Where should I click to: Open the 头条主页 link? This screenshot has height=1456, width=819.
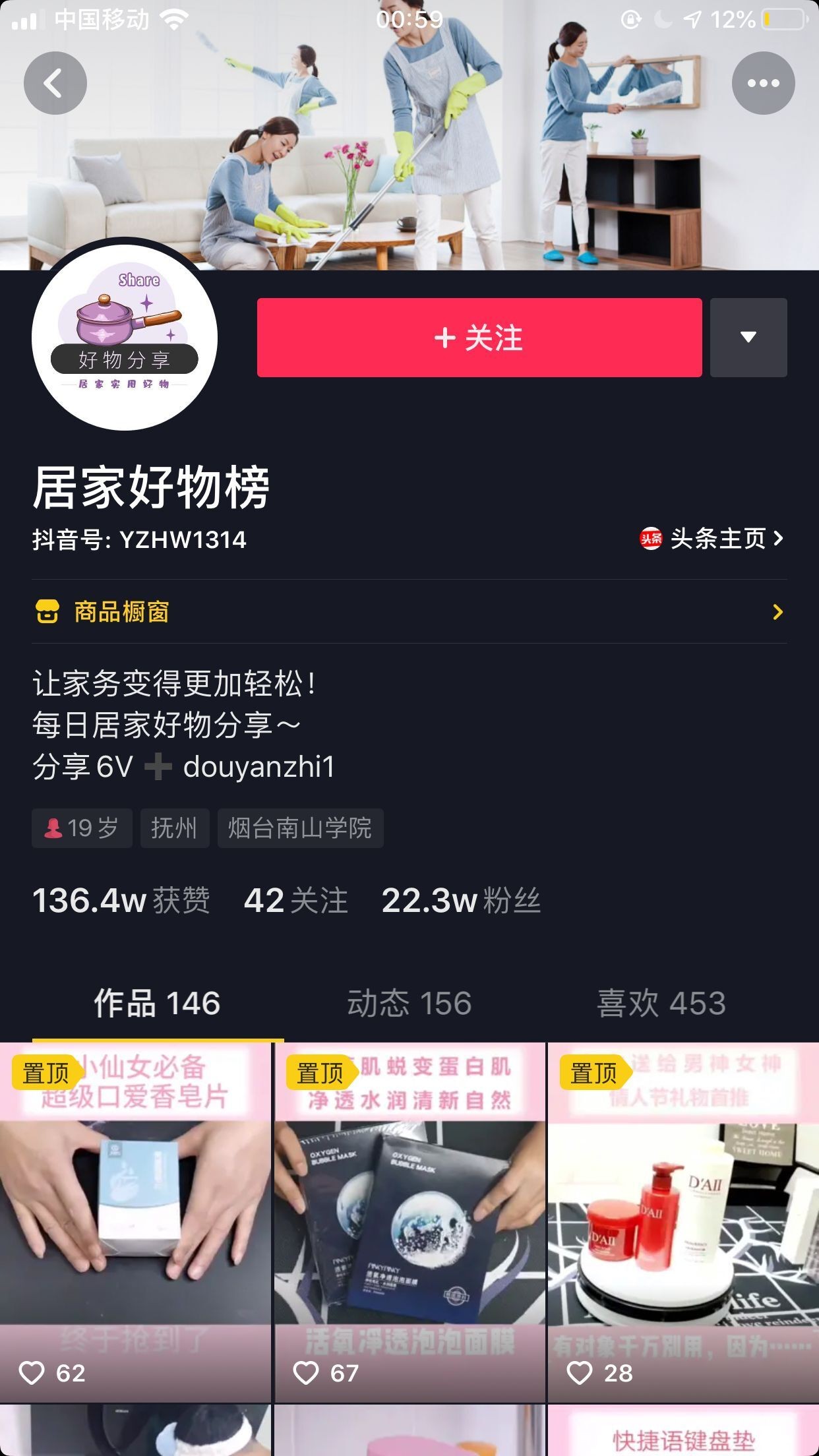tap(712, 539)
